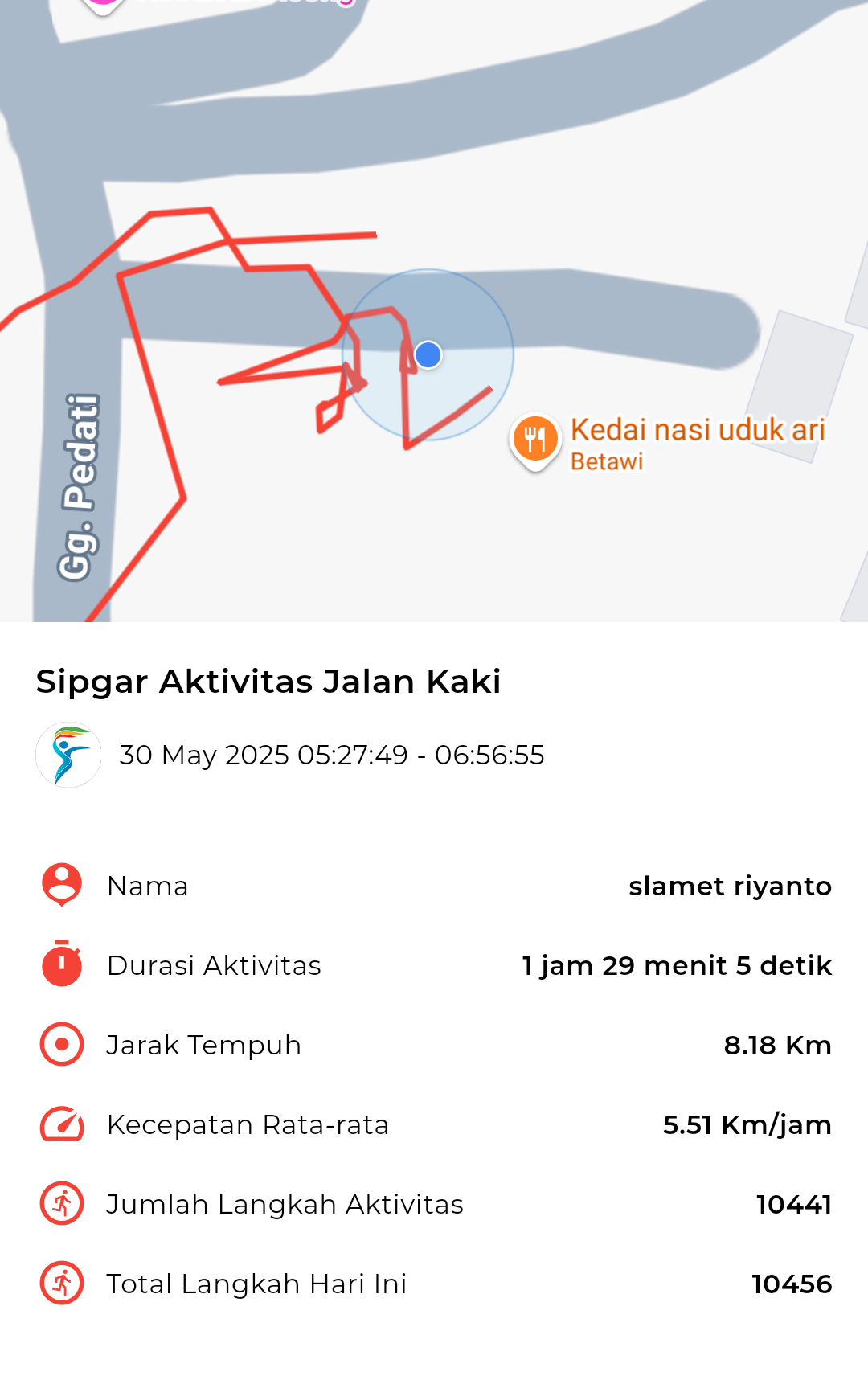Click the distance value 8.18 Km

pyautogui.click(x=777, y=1045)
